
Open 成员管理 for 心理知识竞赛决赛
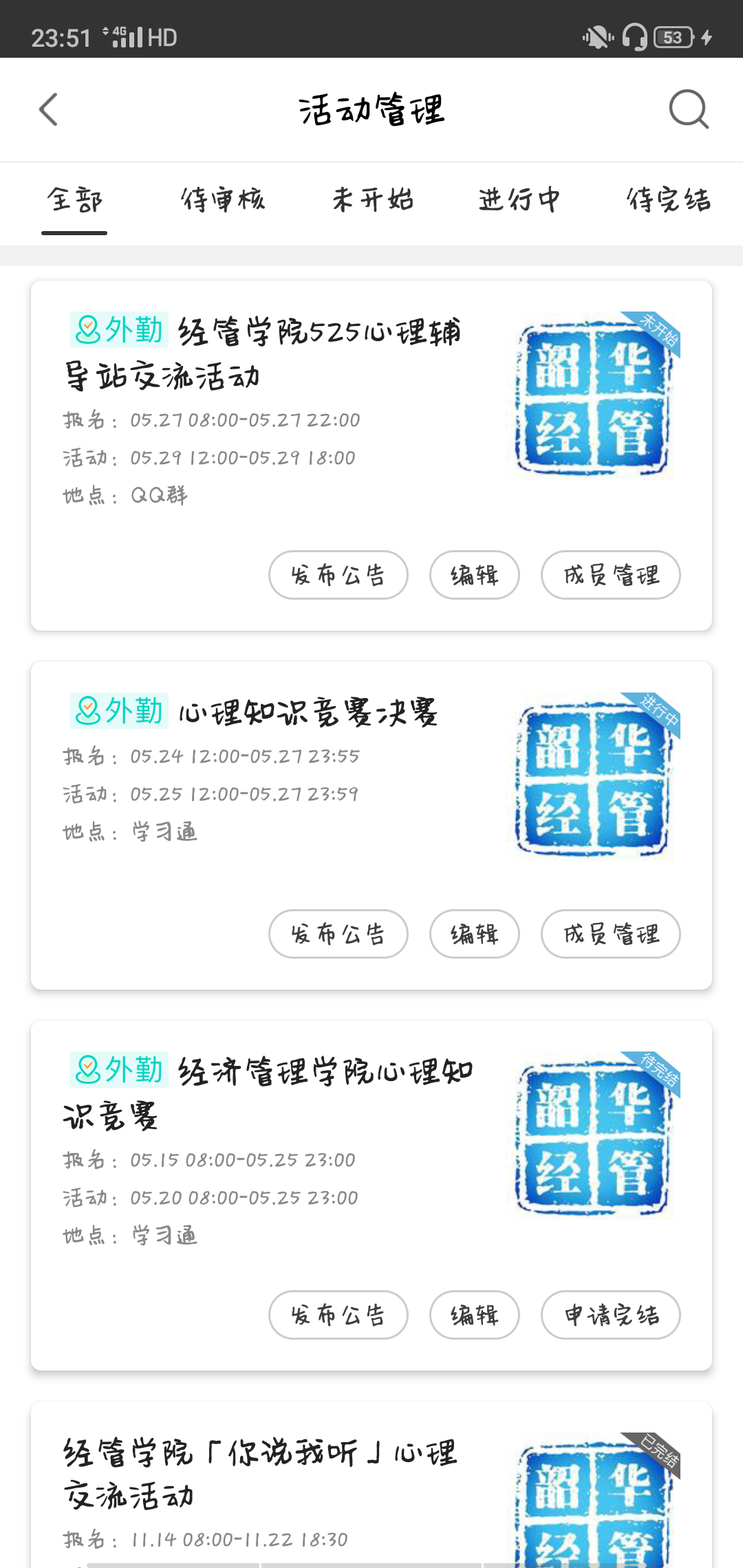(610, 934)
